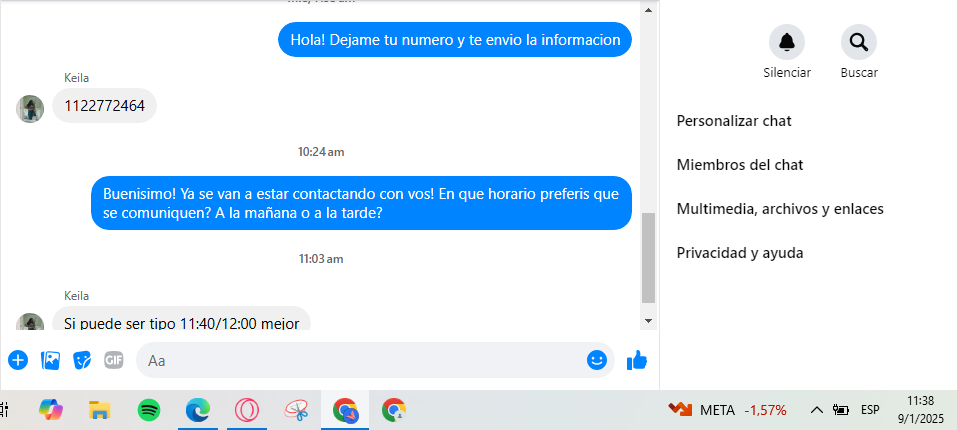Show hidden tray icons chevron

[x=816, y=410]
